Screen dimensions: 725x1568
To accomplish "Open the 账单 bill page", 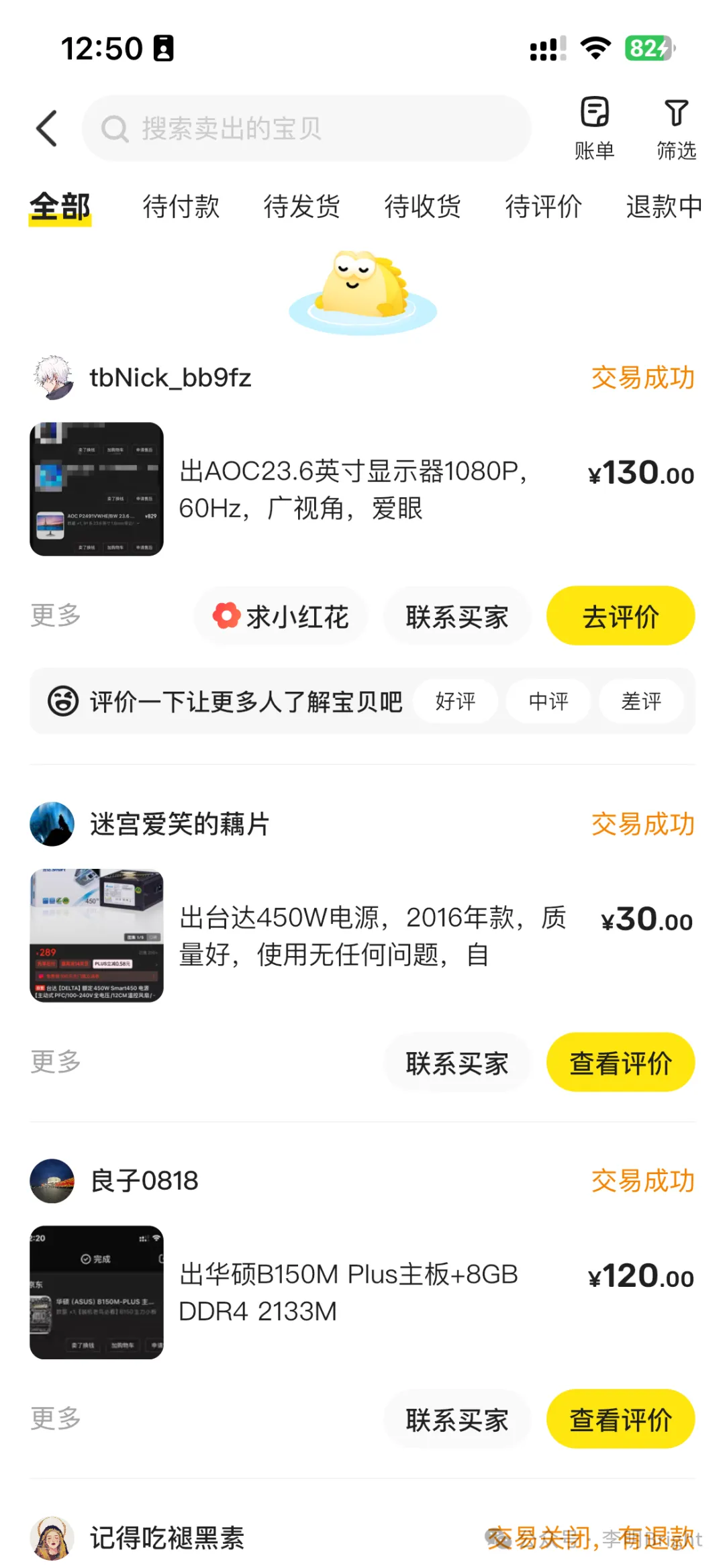I will point(594,128).
